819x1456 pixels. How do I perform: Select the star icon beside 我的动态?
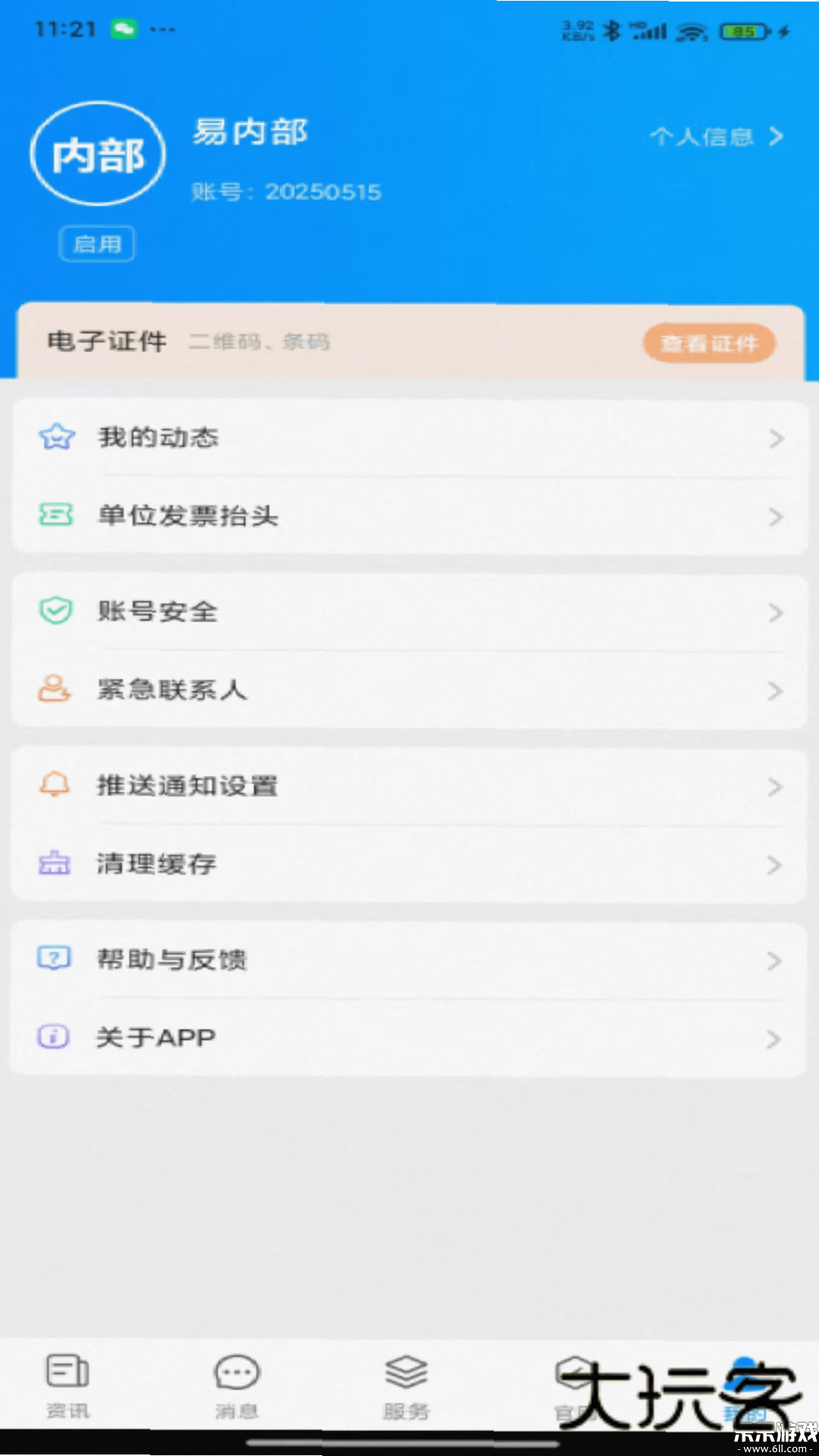(x=55, y=438)
